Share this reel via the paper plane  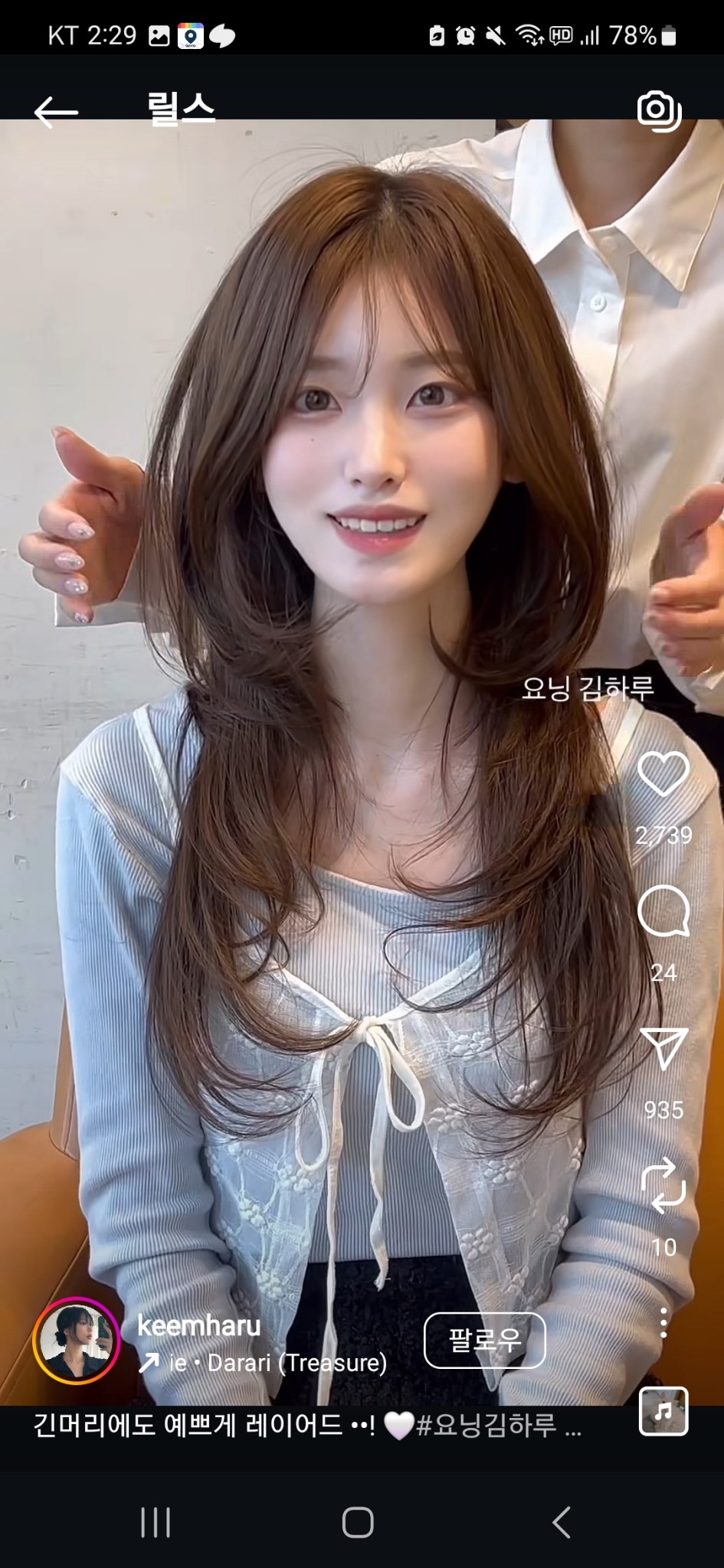(x=663, y=1047)
